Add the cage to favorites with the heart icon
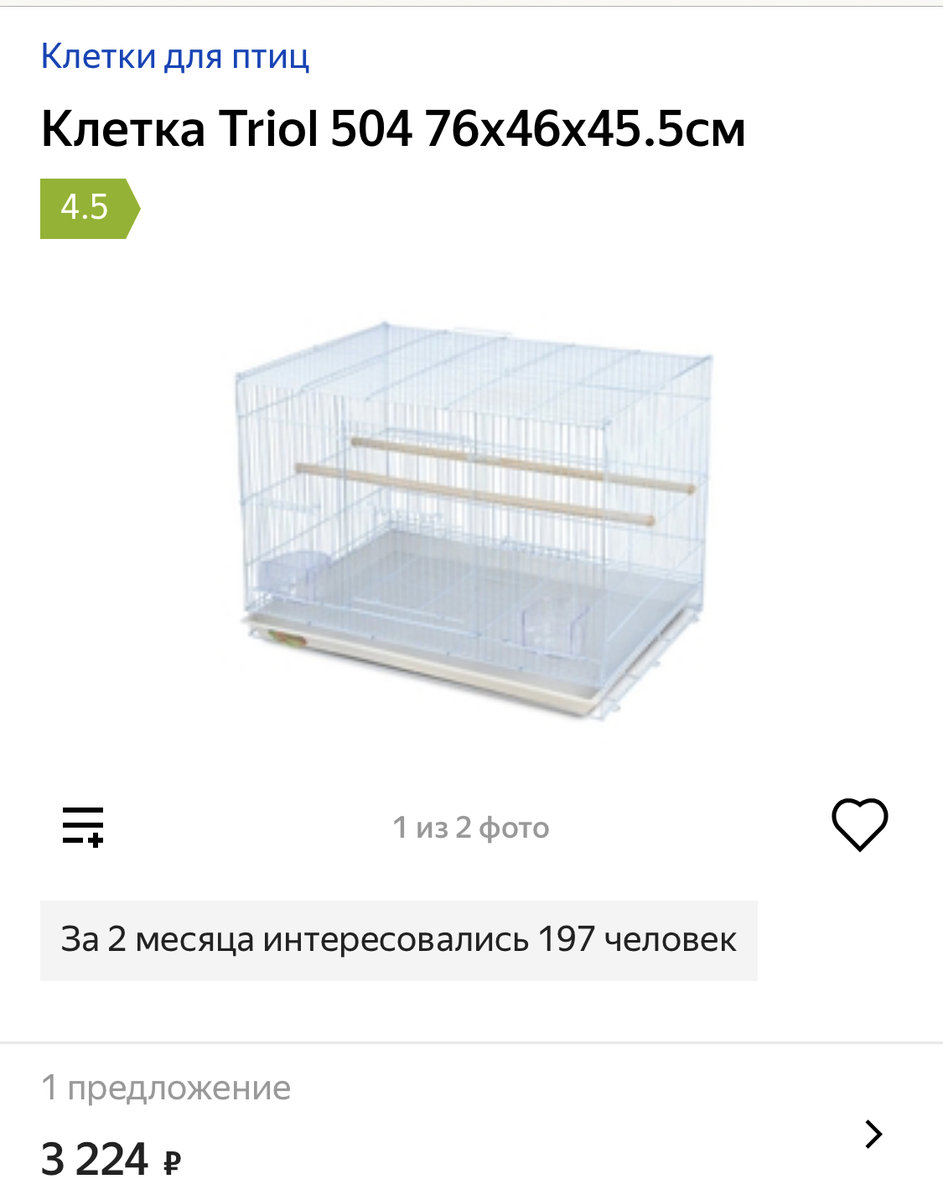The width and height of the screenshot is (943, 1200). coord(859,825)
